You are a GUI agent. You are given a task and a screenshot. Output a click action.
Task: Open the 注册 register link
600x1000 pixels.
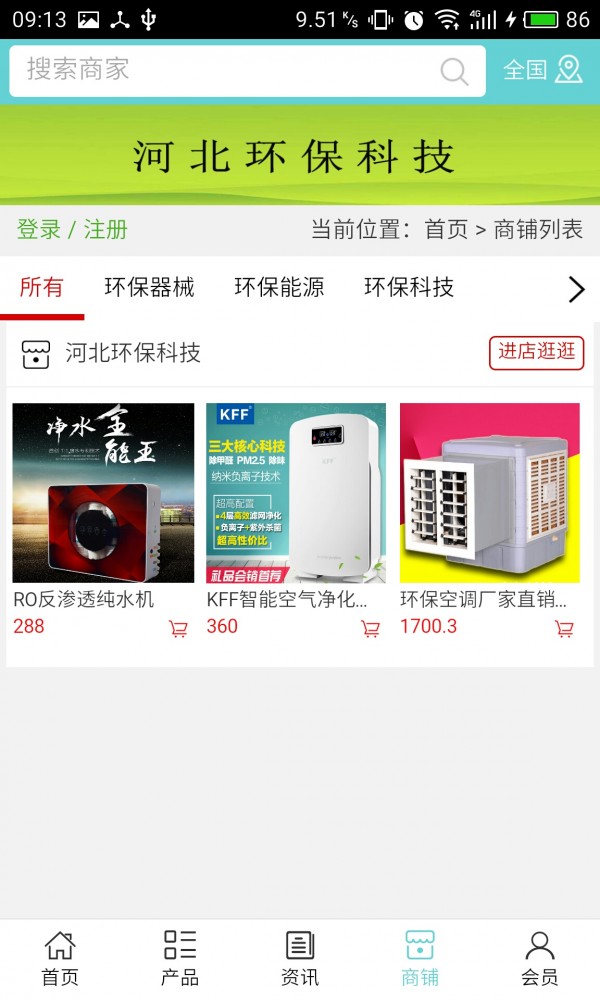pos(105,229)
